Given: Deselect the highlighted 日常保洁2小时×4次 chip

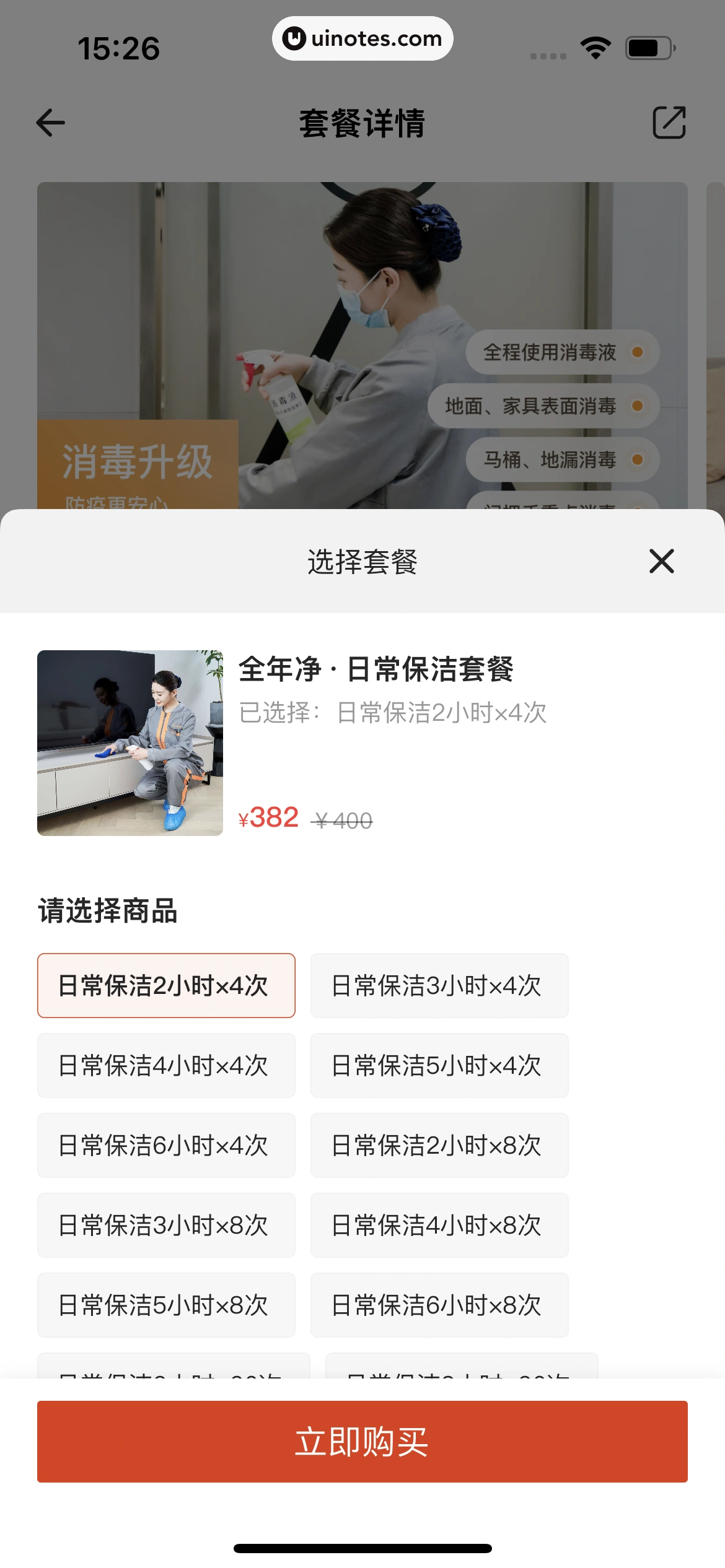Looking at the screenshot, I should click(x=166, y=986).
